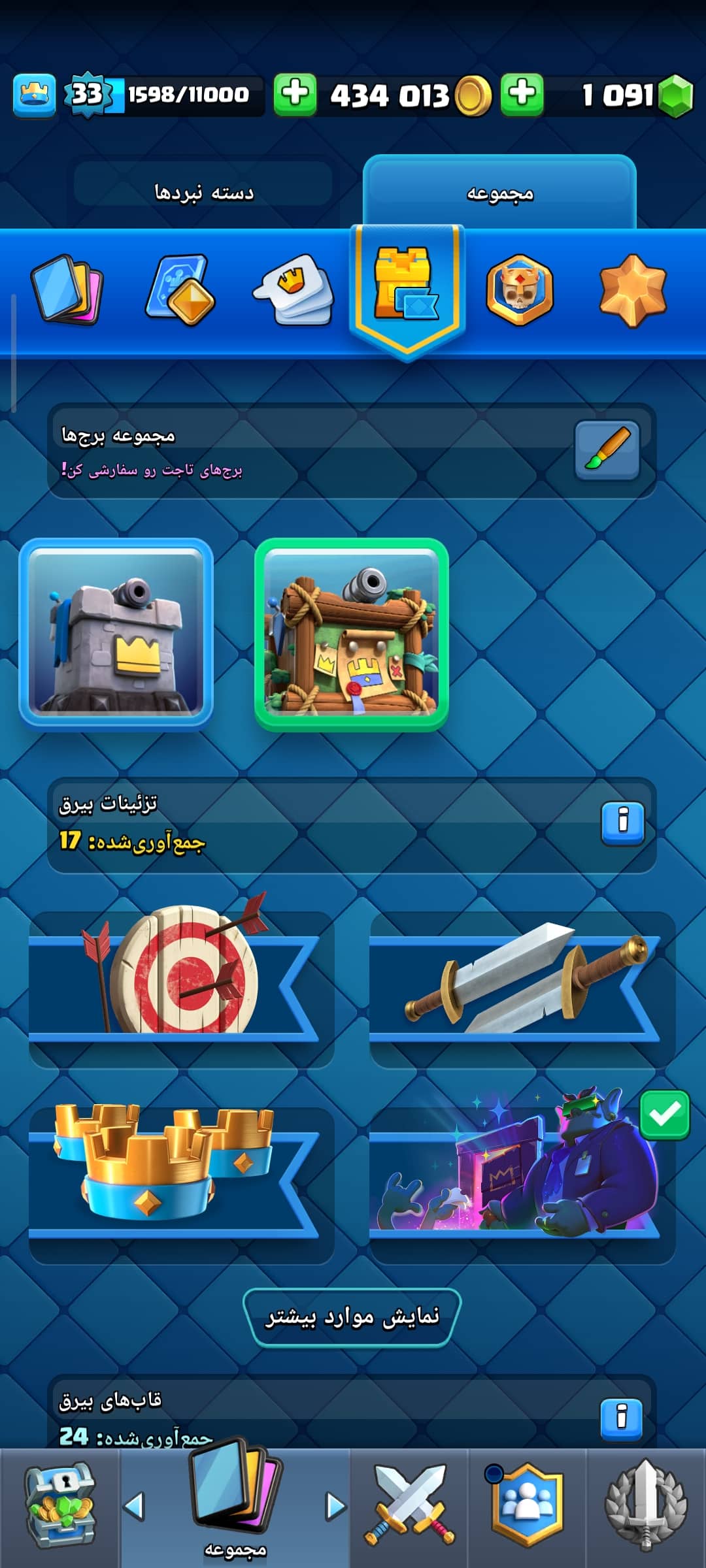Select the wooden map tower skin
This screenshot has height=1568, width=706.
(x=352, y=632)
